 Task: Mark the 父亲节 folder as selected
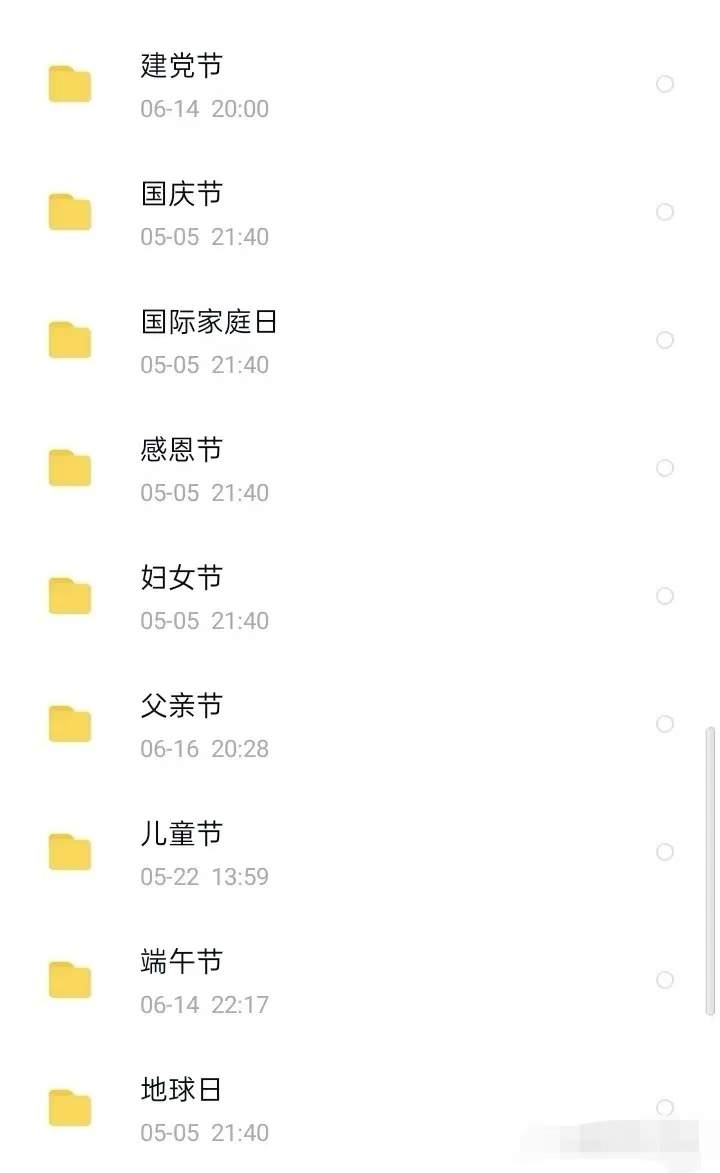point(665,723)
